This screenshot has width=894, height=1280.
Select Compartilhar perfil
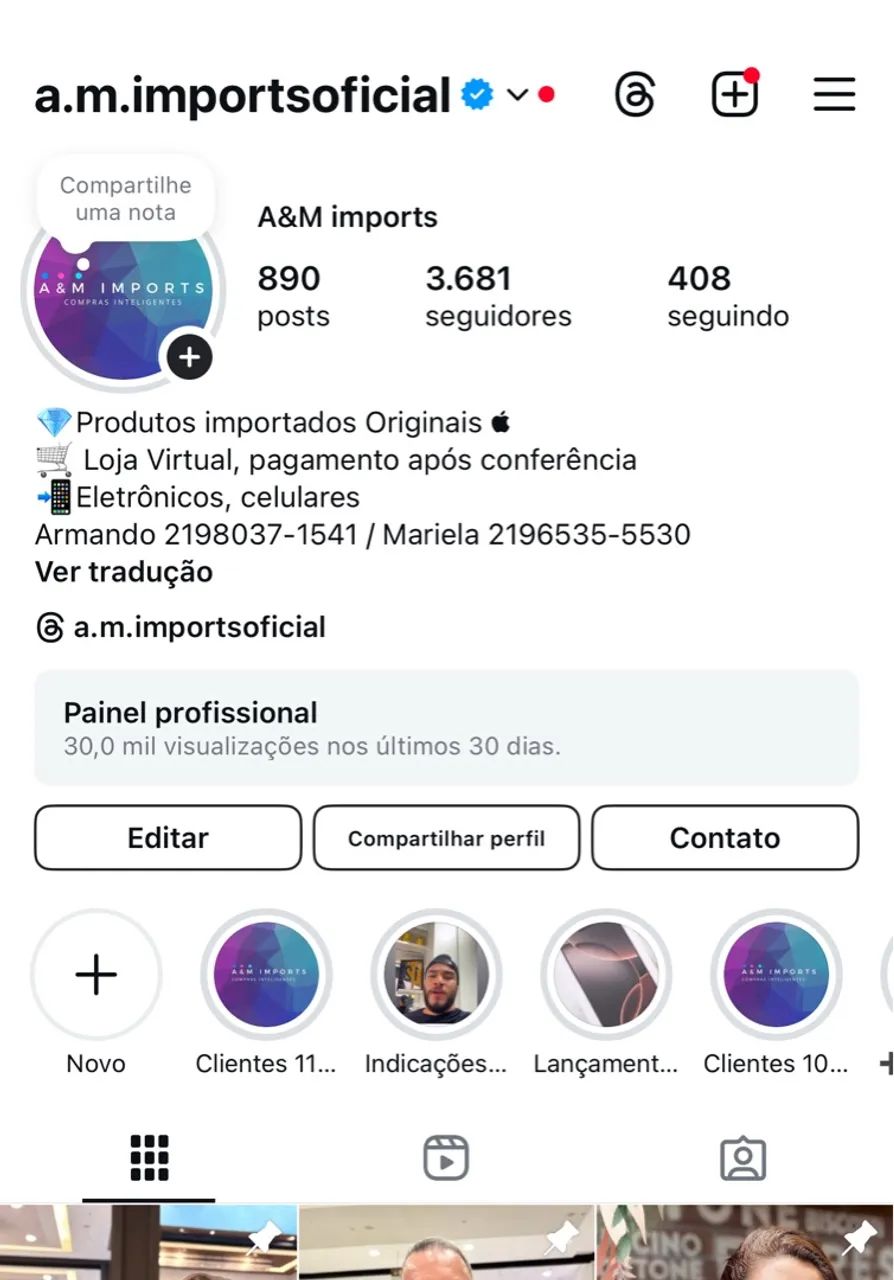446,838
